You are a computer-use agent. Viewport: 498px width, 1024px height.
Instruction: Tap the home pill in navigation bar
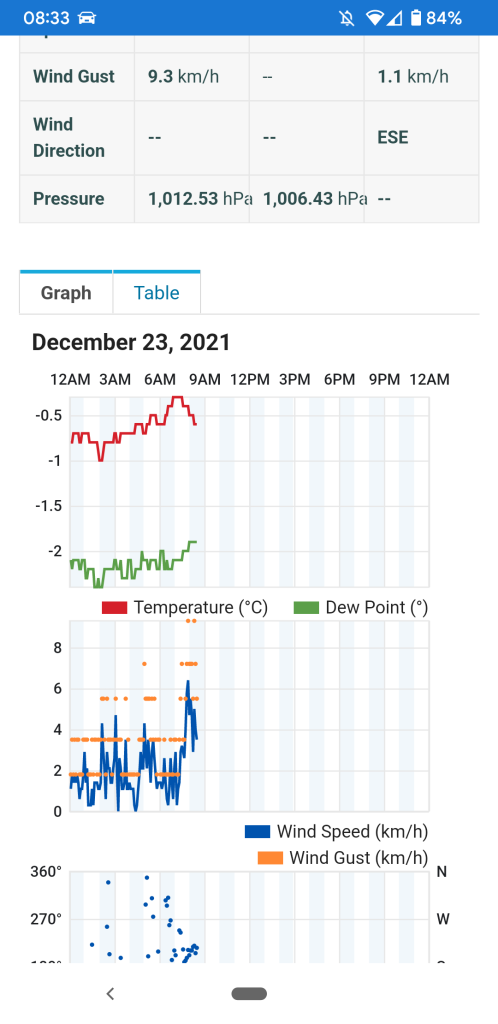tap(249, 993)
